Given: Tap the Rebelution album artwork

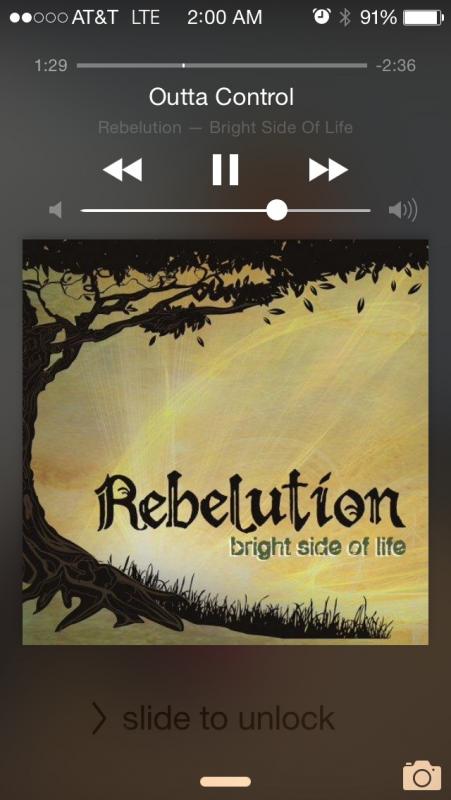Looking at the screenshot, I should 226,442.
